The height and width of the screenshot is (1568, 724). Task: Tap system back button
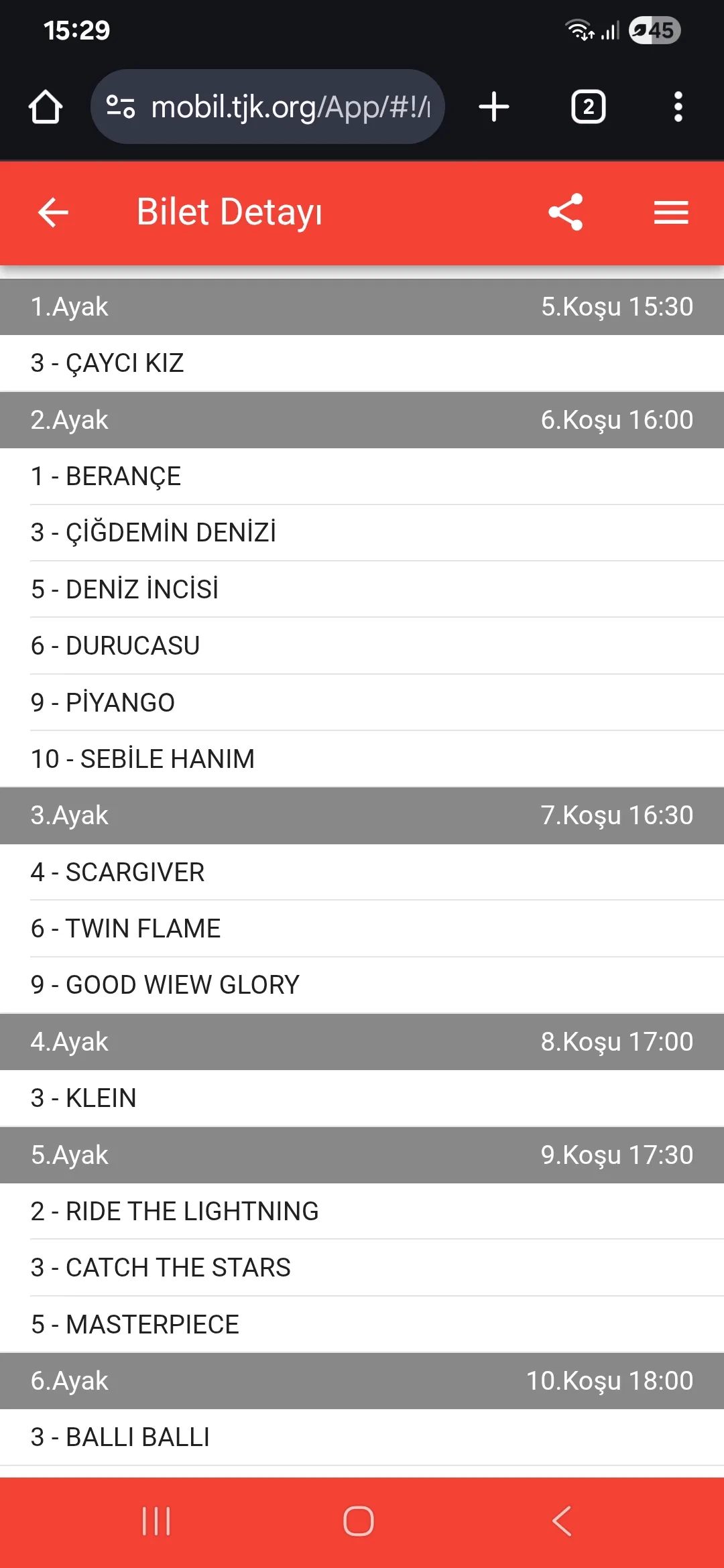[x=562, y=1520]
